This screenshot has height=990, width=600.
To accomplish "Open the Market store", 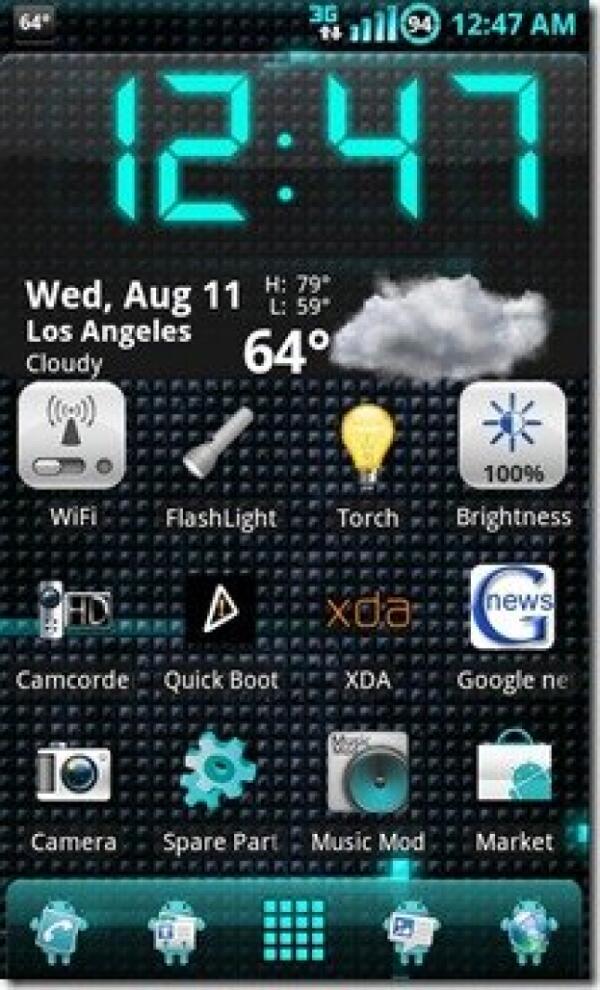I will pos(514,771).
